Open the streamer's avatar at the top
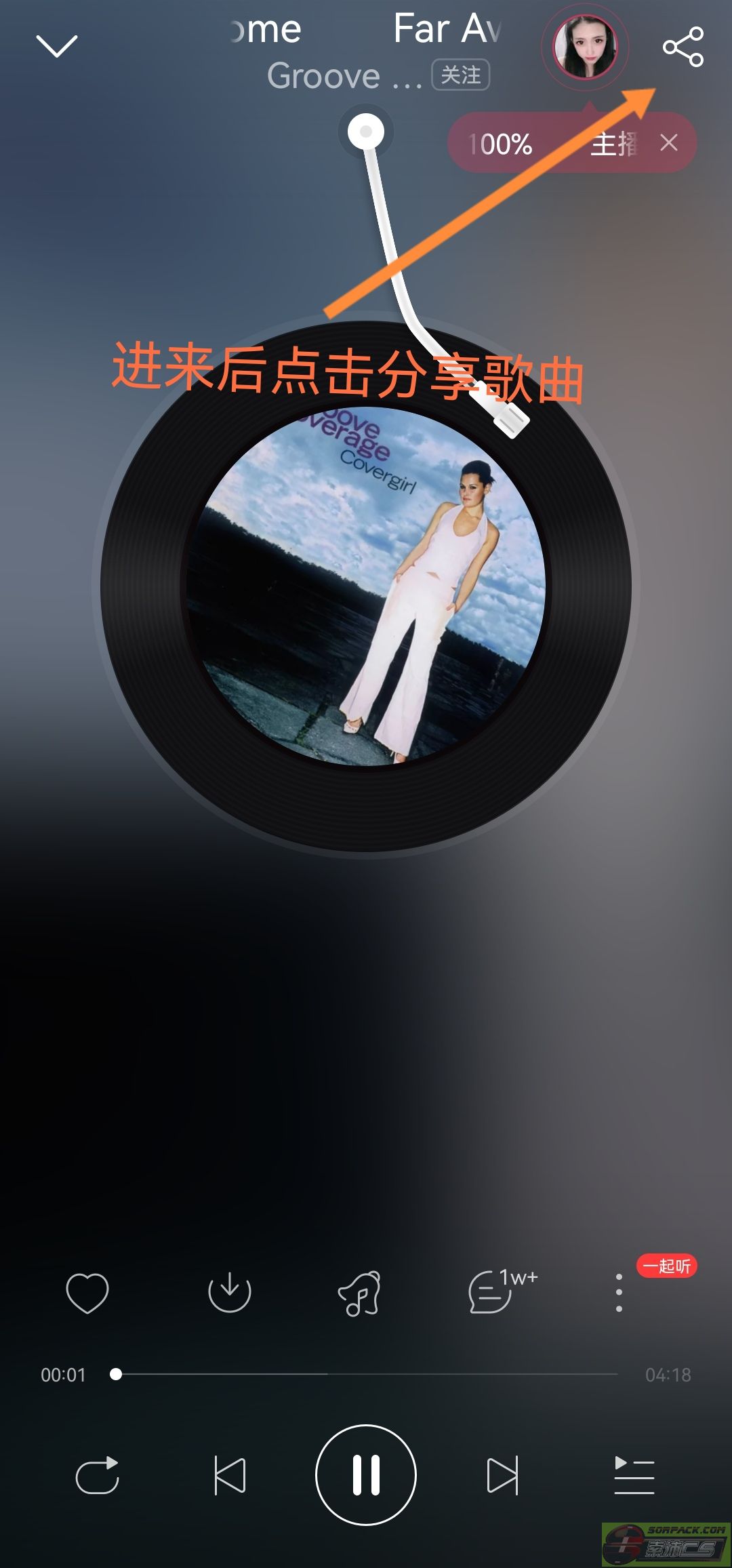 585,47
